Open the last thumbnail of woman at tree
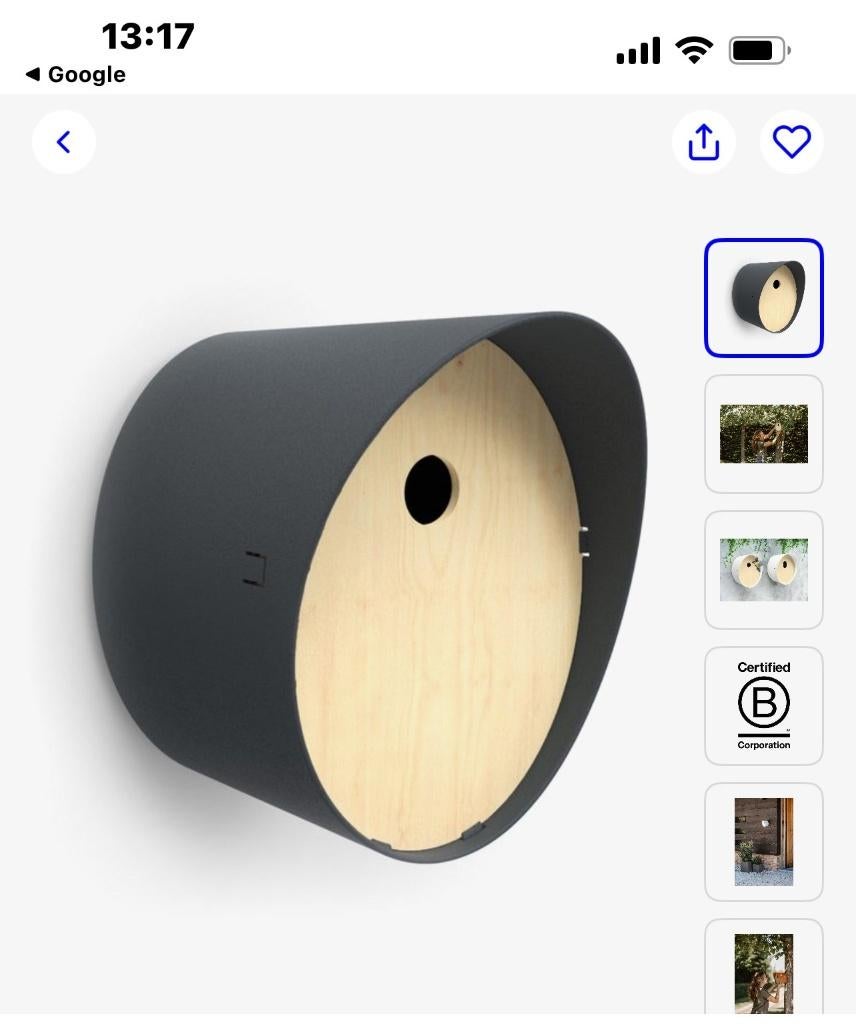 tap(764, 972)
